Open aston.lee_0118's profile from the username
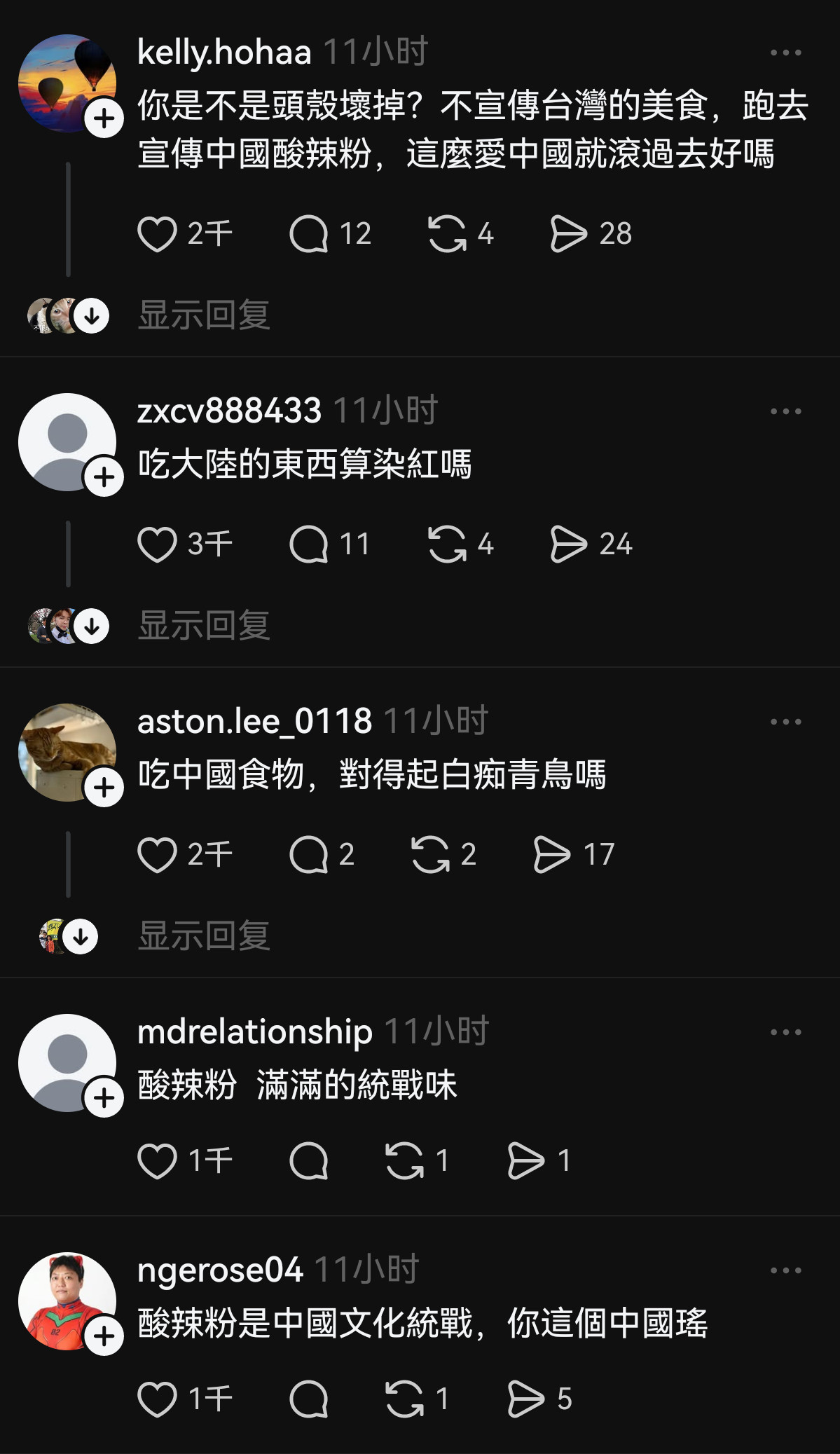Screen dimensions: 840x1454 (254, 721)
